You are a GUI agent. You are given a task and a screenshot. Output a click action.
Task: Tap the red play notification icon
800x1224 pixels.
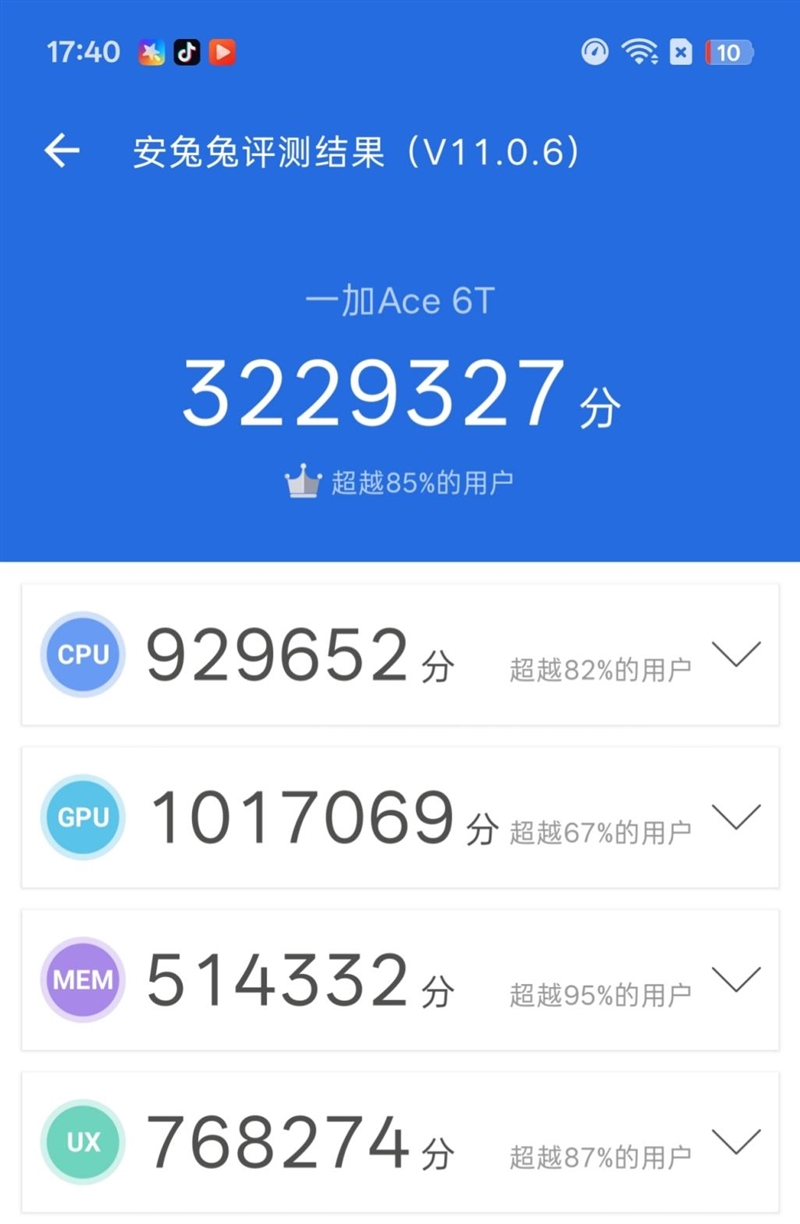(x=222, y=51)
